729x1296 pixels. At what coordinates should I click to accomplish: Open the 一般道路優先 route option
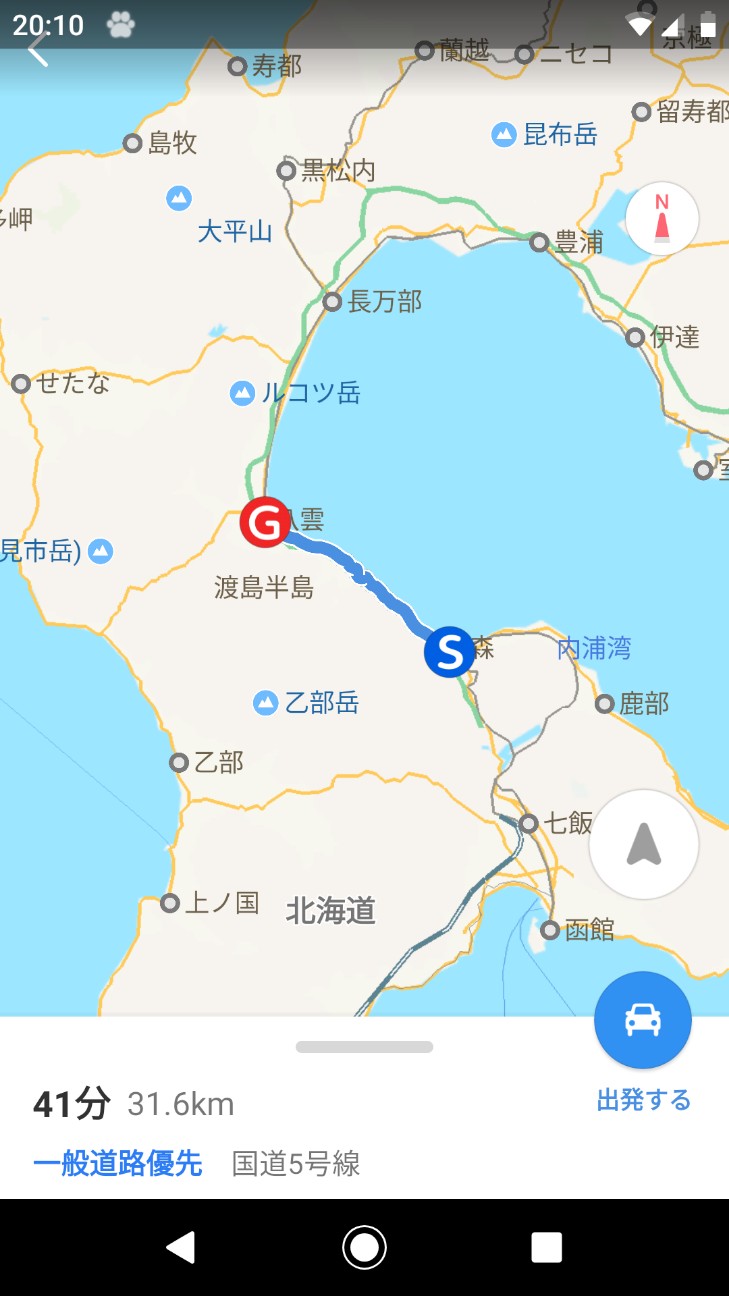[117, 1163]
